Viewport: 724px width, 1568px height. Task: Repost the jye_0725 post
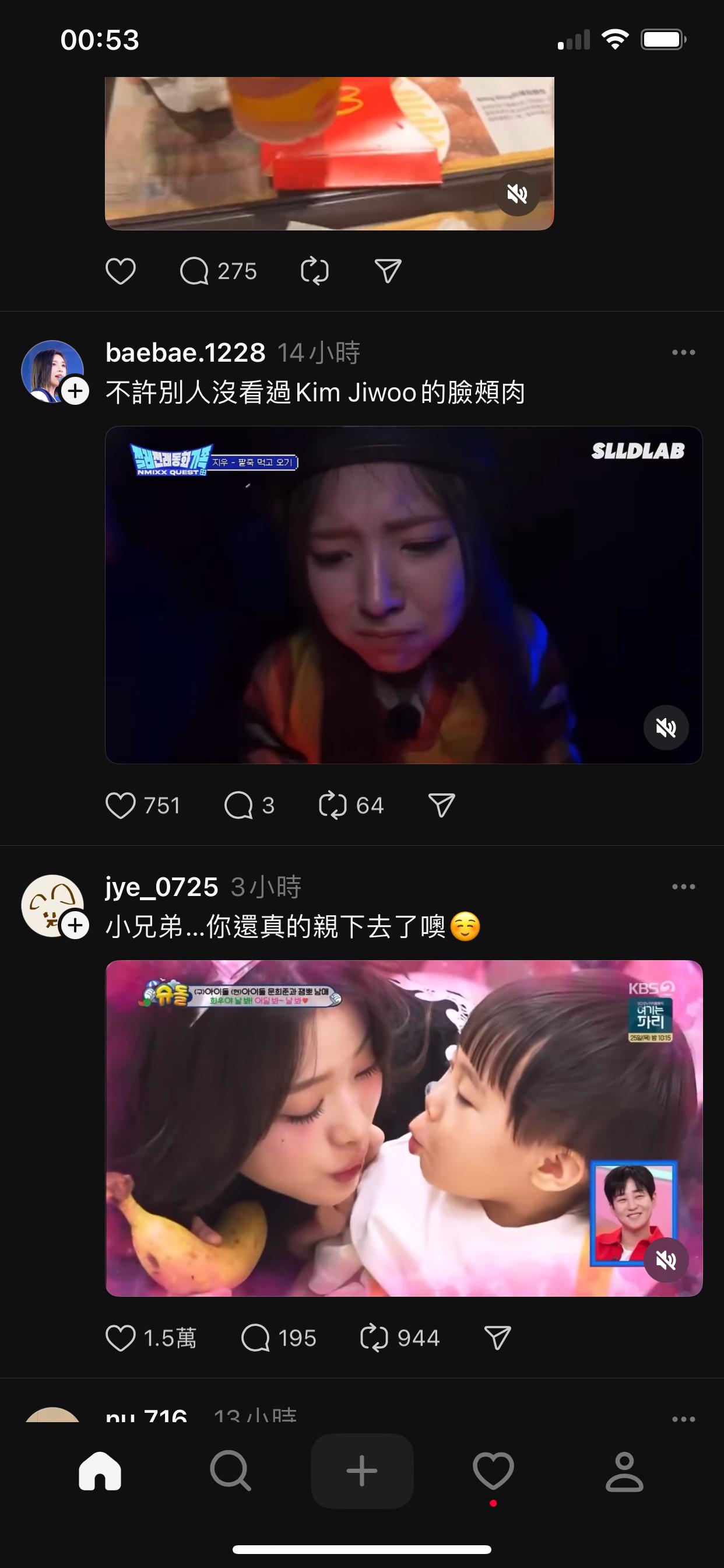(x=374, y=1338)
